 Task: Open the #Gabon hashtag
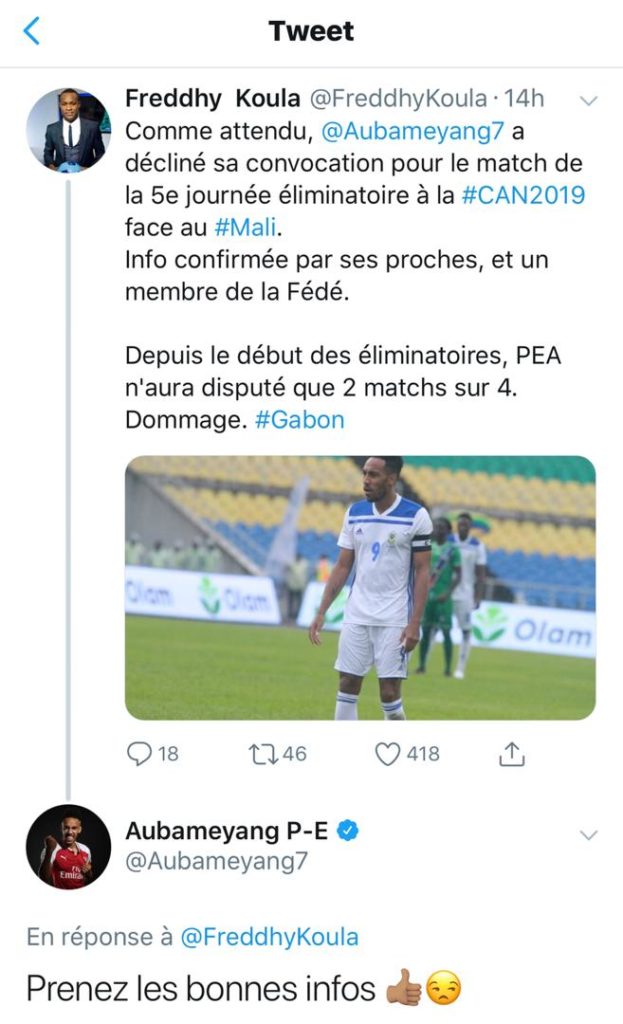pos(300,419)
